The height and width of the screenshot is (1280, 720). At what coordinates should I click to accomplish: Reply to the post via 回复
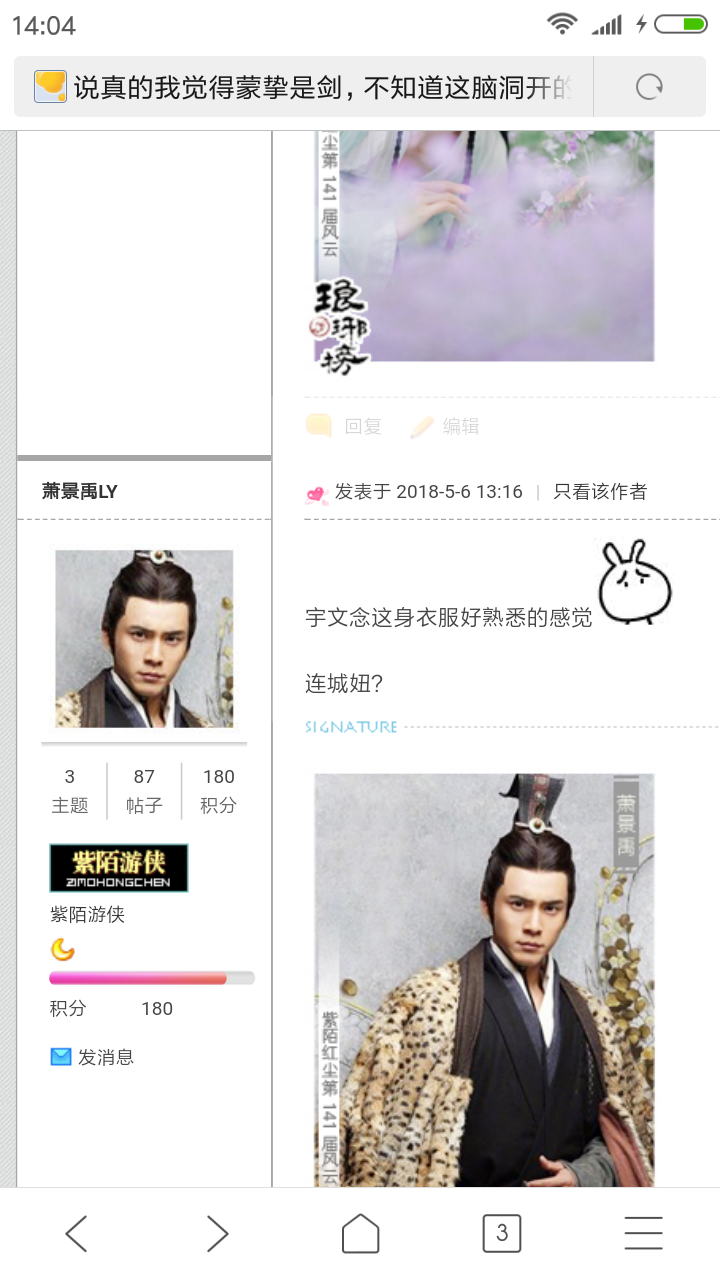pyautogui.click(x=346, y=426)
